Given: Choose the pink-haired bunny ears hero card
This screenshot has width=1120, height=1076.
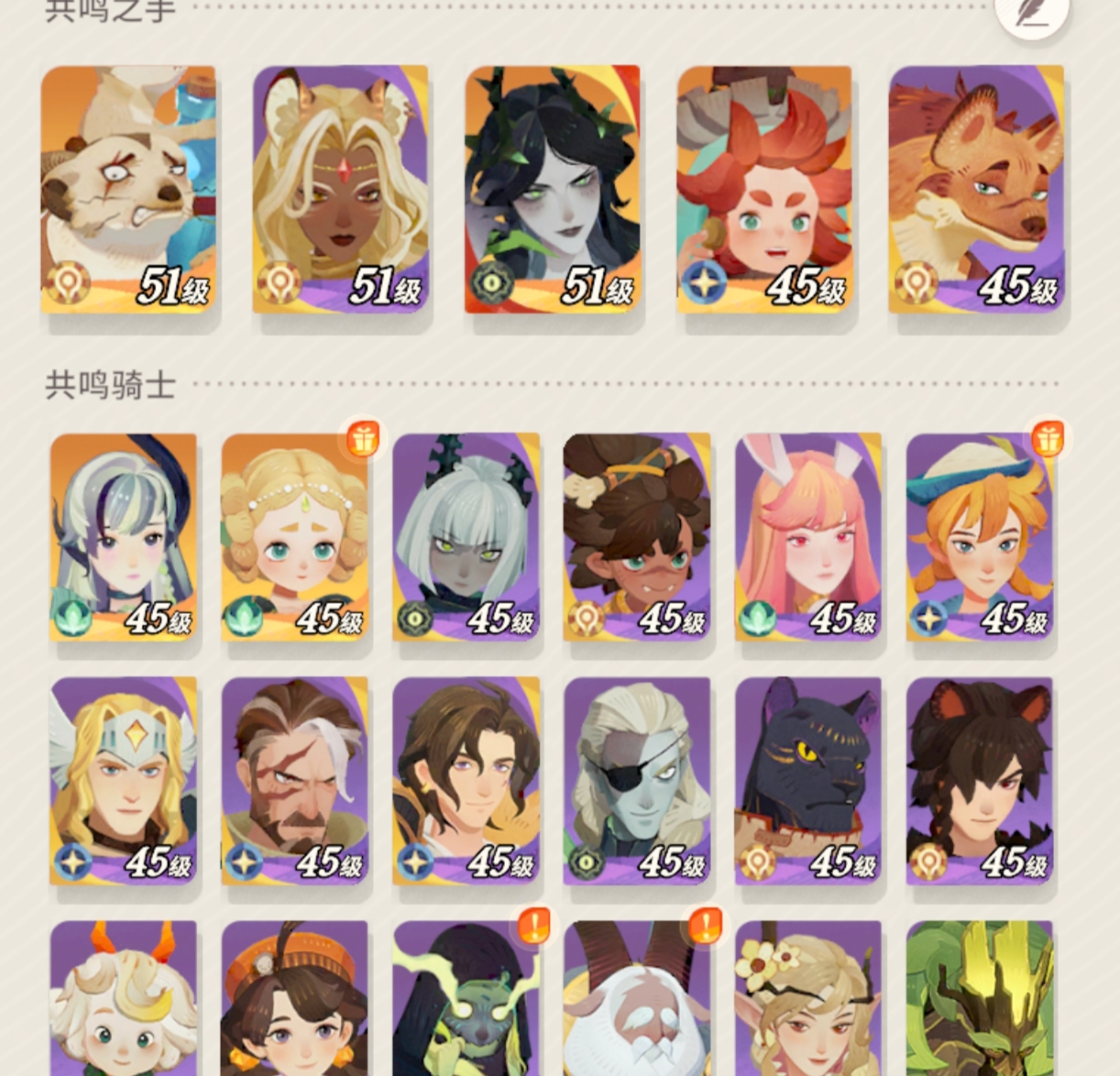Looking at the screenshot, I should click(807, 537).
